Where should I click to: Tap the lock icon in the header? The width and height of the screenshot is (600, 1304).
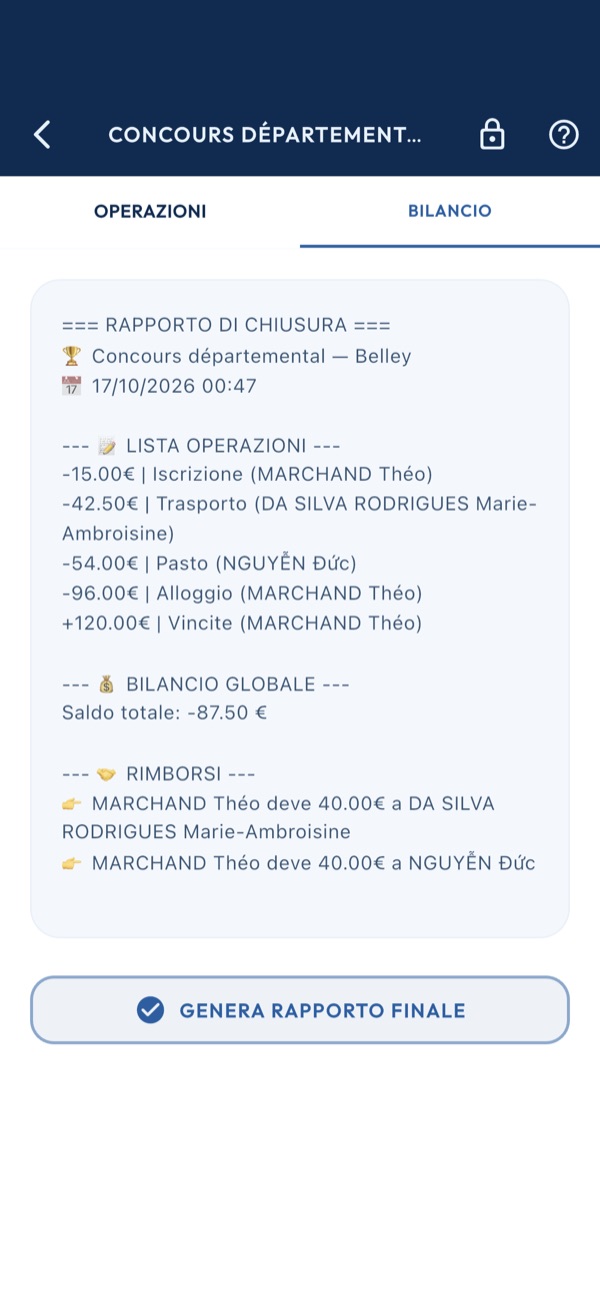tap(492, 134)
